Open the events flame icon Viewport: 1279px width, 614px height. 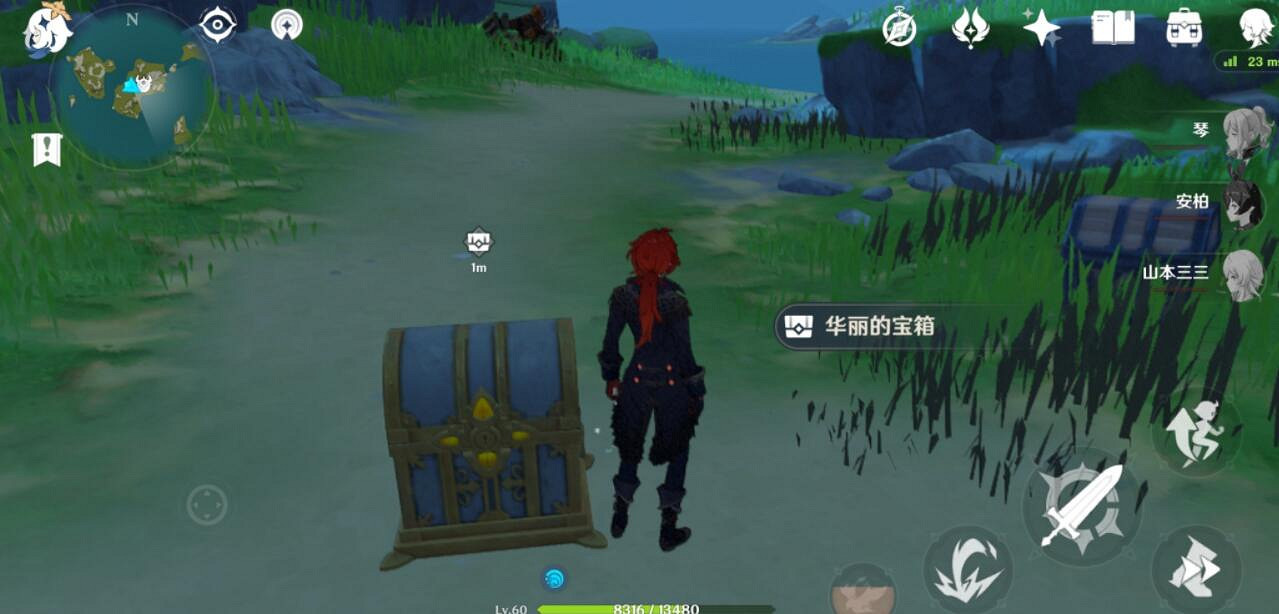point(970,28)
